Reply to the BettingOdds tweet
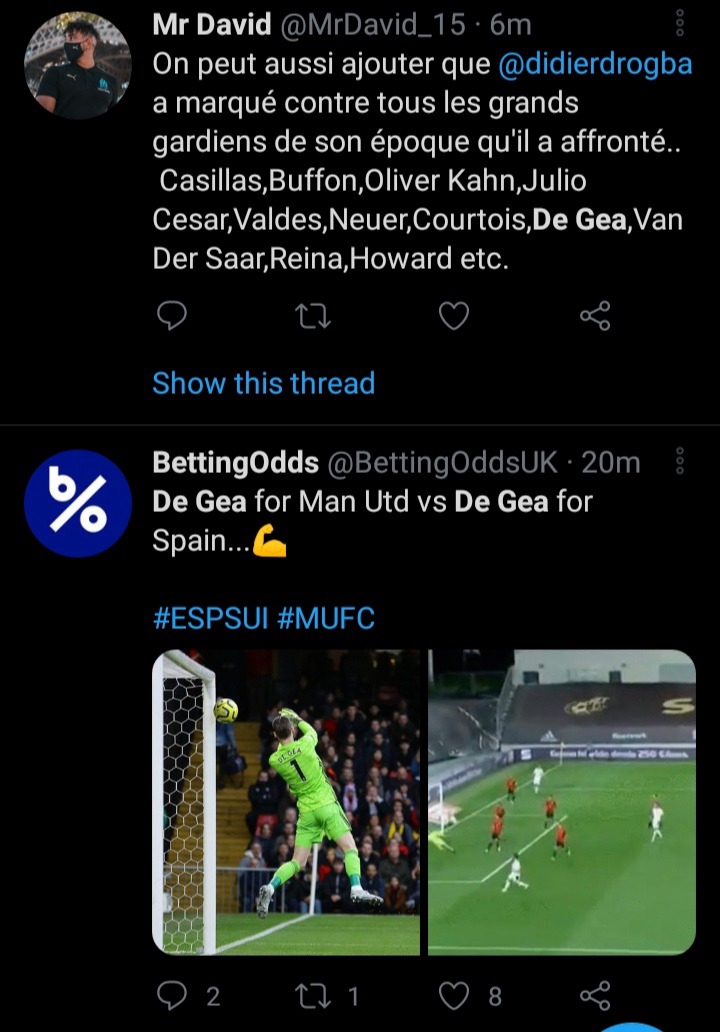Image resolution: width=720 pixels, height=1032 pixels. (173, 995)
